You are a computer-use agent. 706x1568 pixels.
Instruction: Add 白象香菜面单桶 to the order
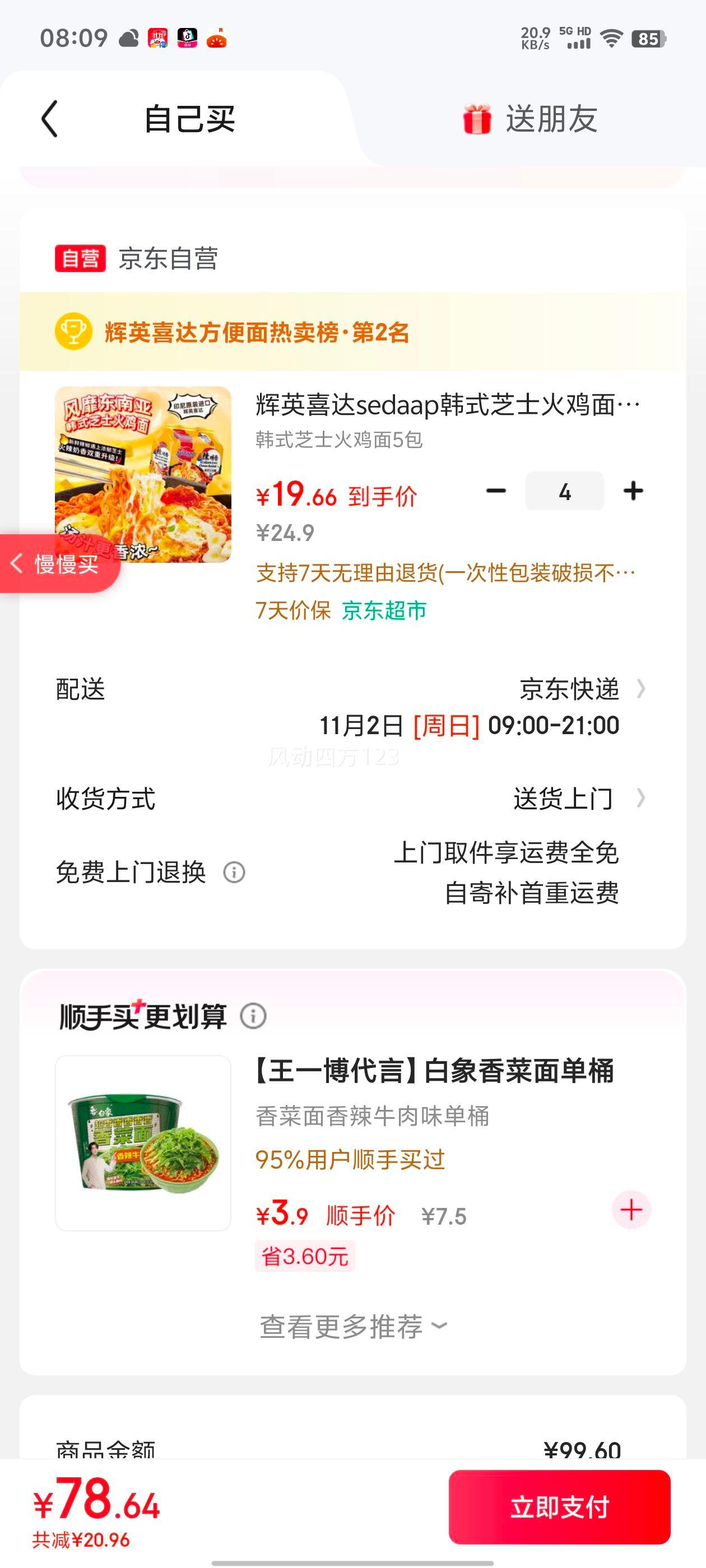coord(631,1210)
